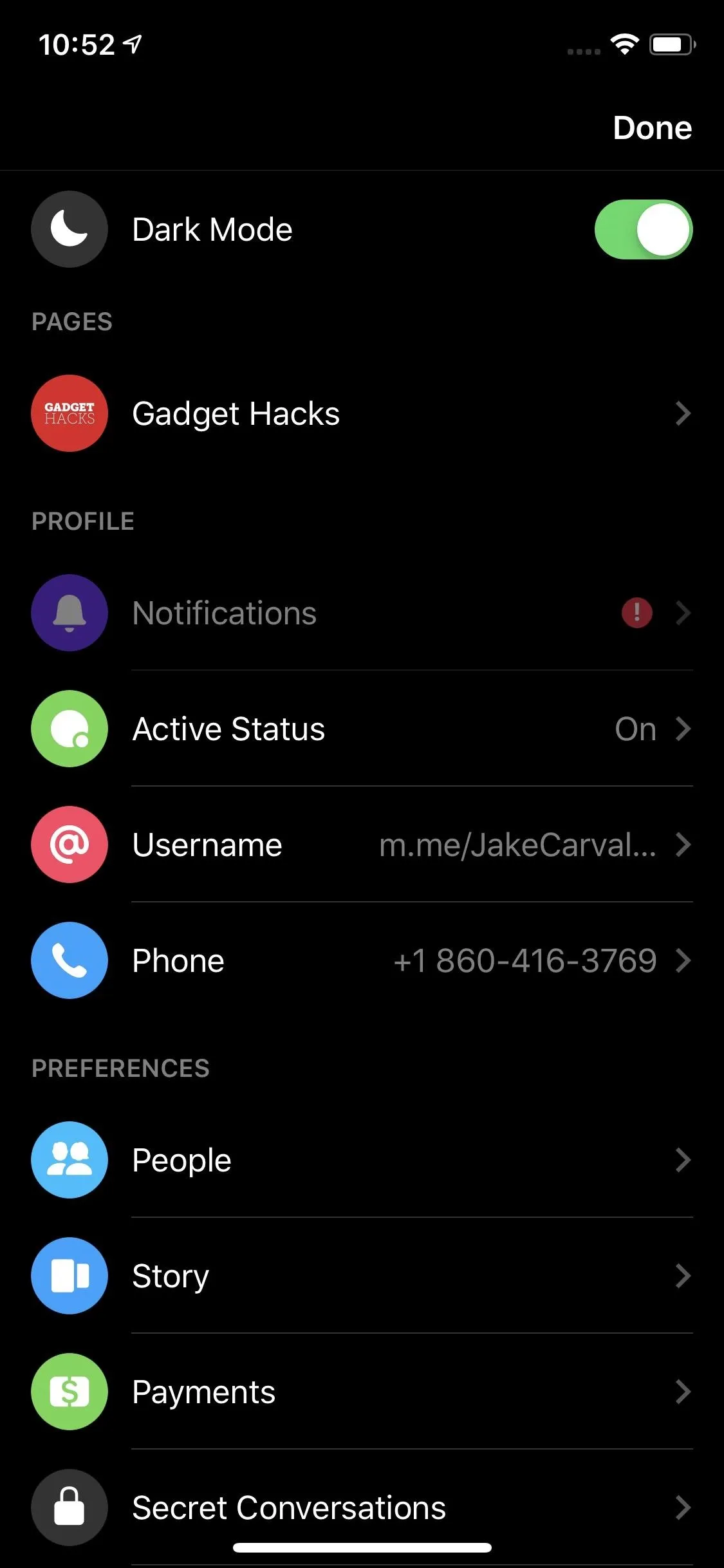Go to People preferences
This screenshot has height=1568, width=724.
[x=362, y=1160]
